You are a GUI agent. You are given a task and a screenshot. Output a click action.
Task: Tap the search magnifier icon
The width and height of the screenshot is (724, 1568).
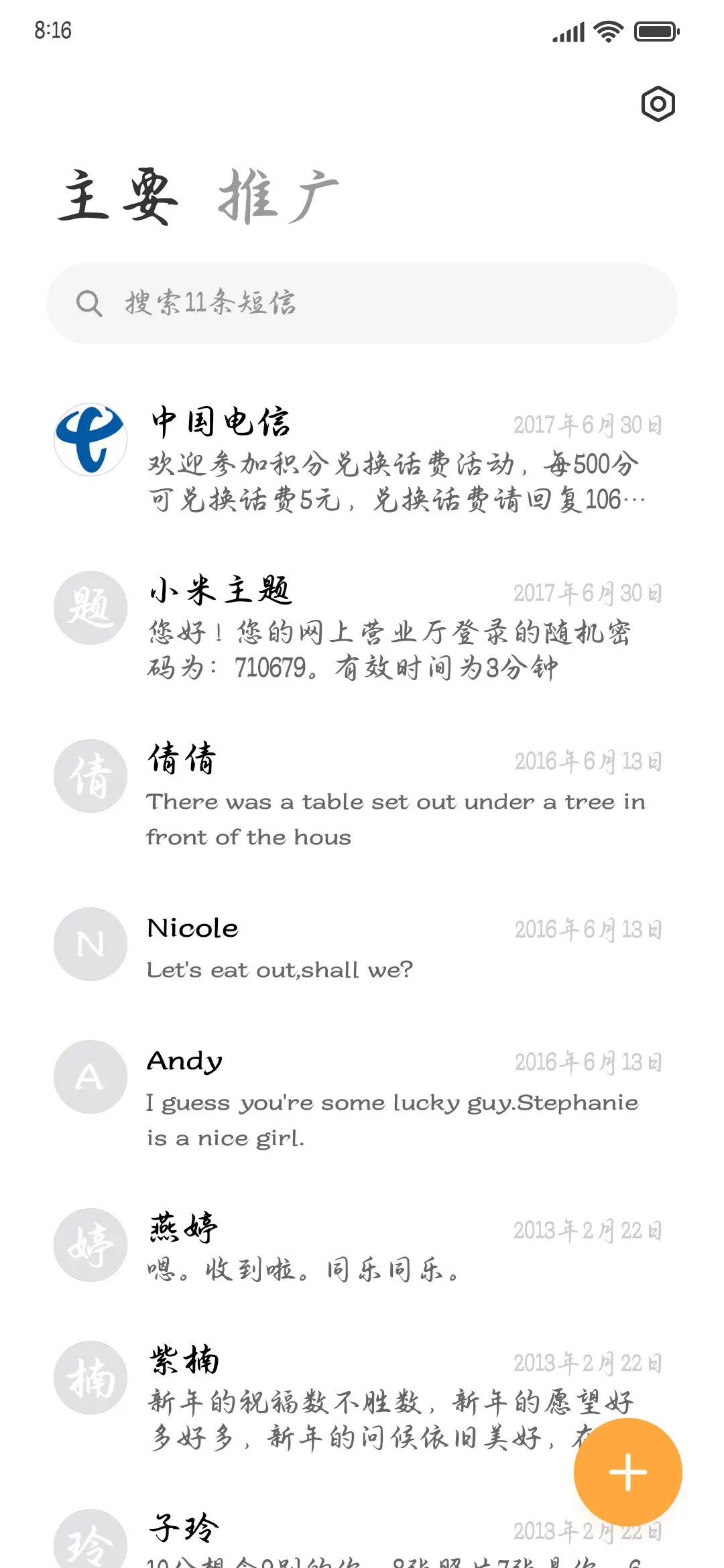(89, 303)
